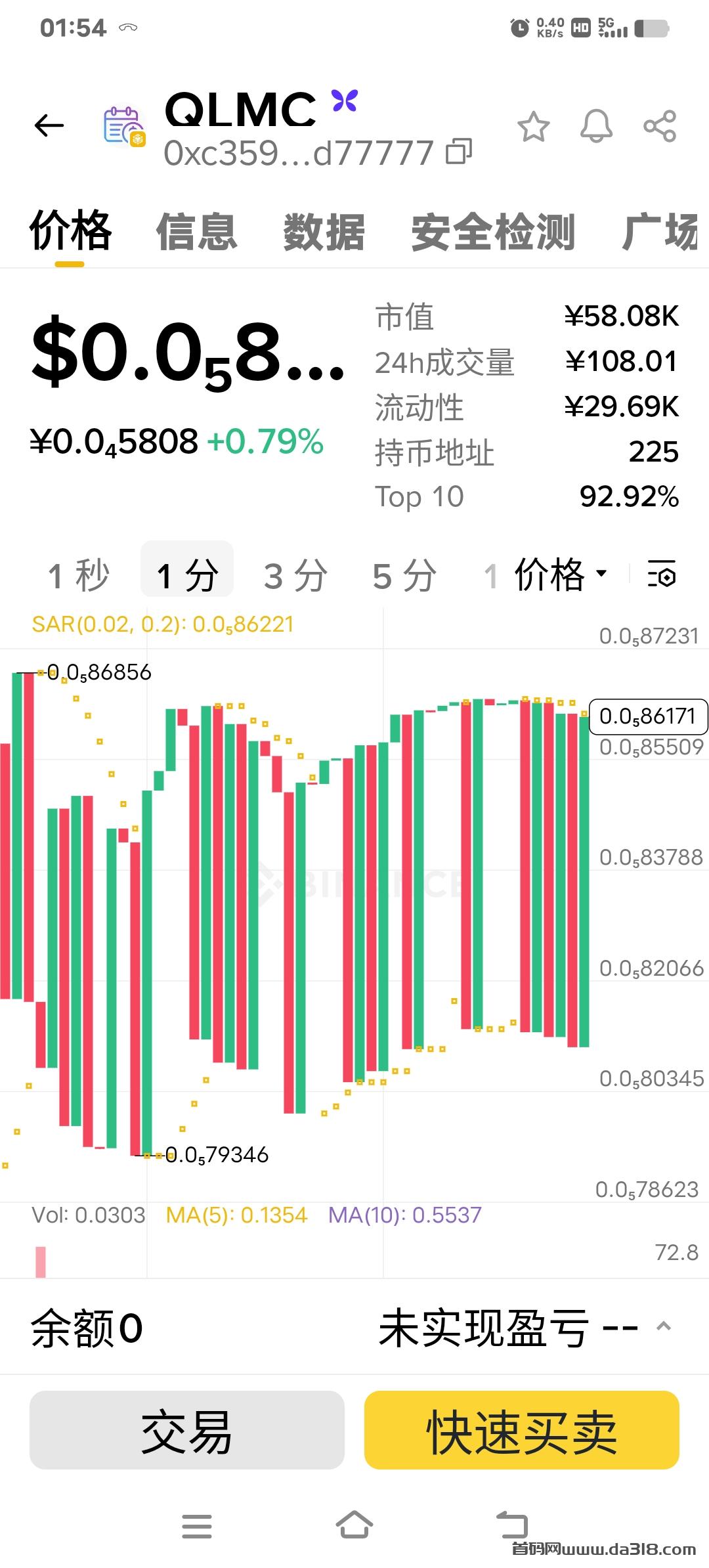
Task: Open recent apps from navigation bar
Action: pos(196,1526)
